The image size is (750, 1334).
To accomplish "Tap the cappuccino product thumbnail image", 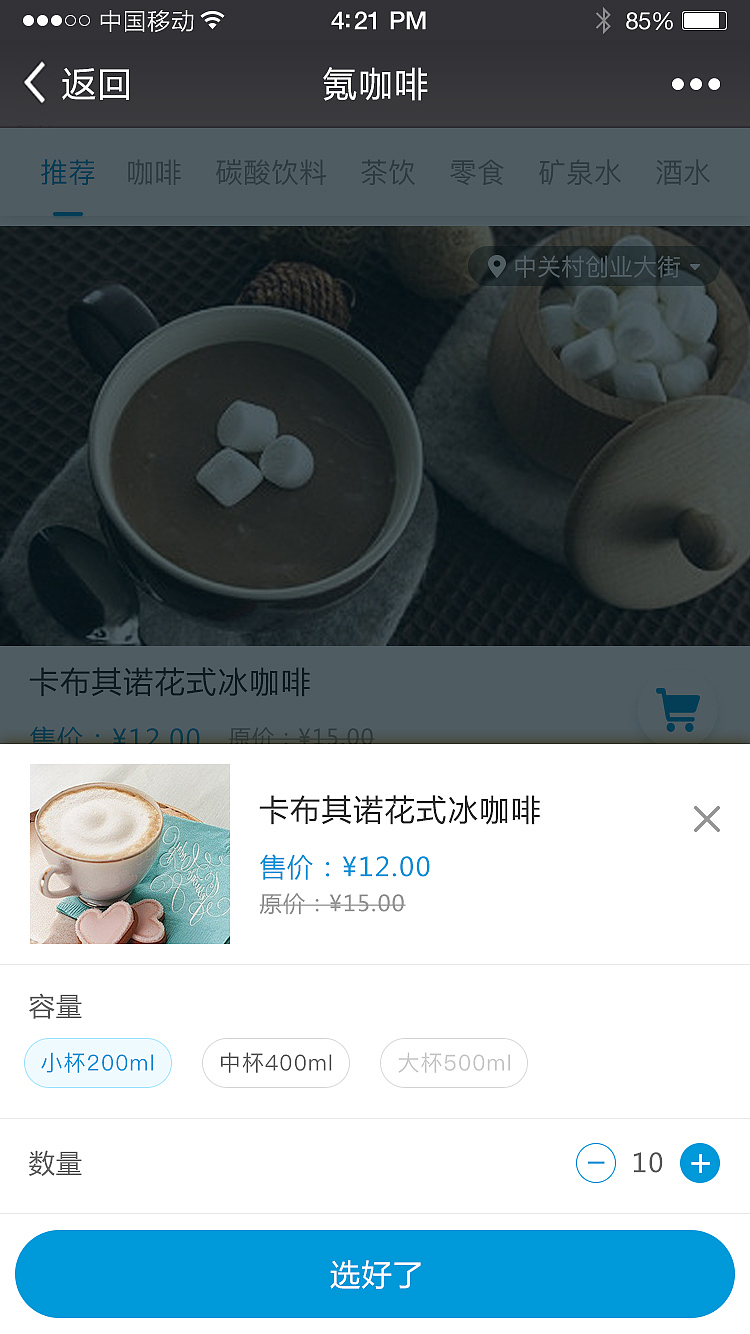I will tap(130, 854).
